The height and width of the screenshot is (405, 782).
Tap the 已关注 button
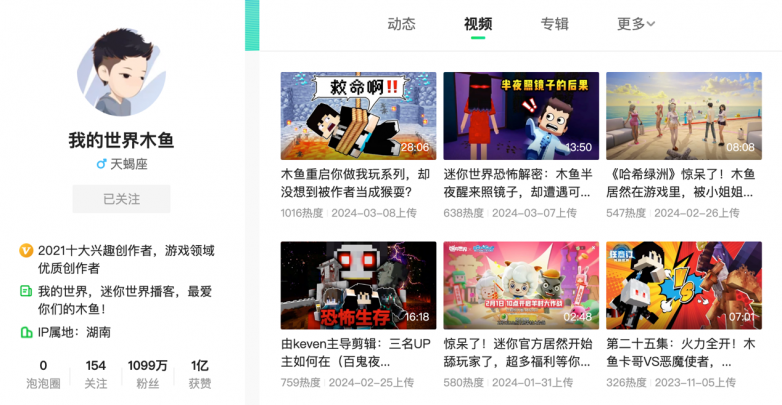pyautogui.click(x=121, y=199)
